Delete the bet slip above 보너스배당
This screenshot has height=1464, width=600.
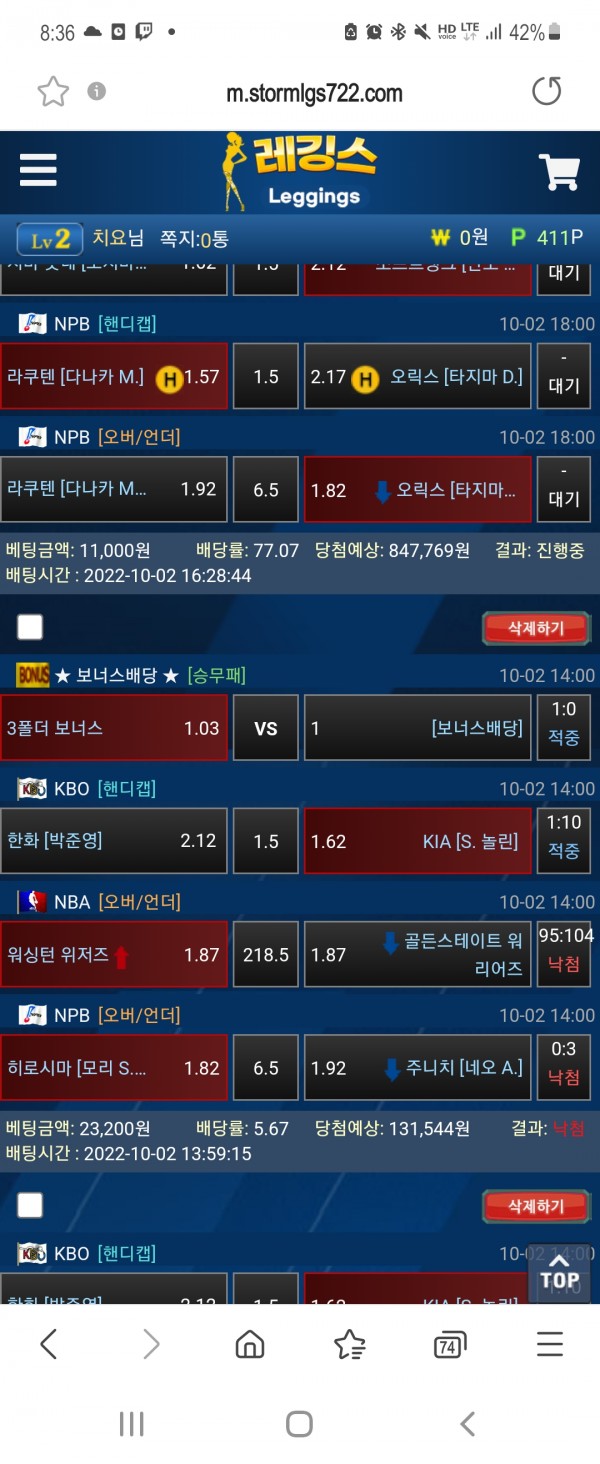536,628
